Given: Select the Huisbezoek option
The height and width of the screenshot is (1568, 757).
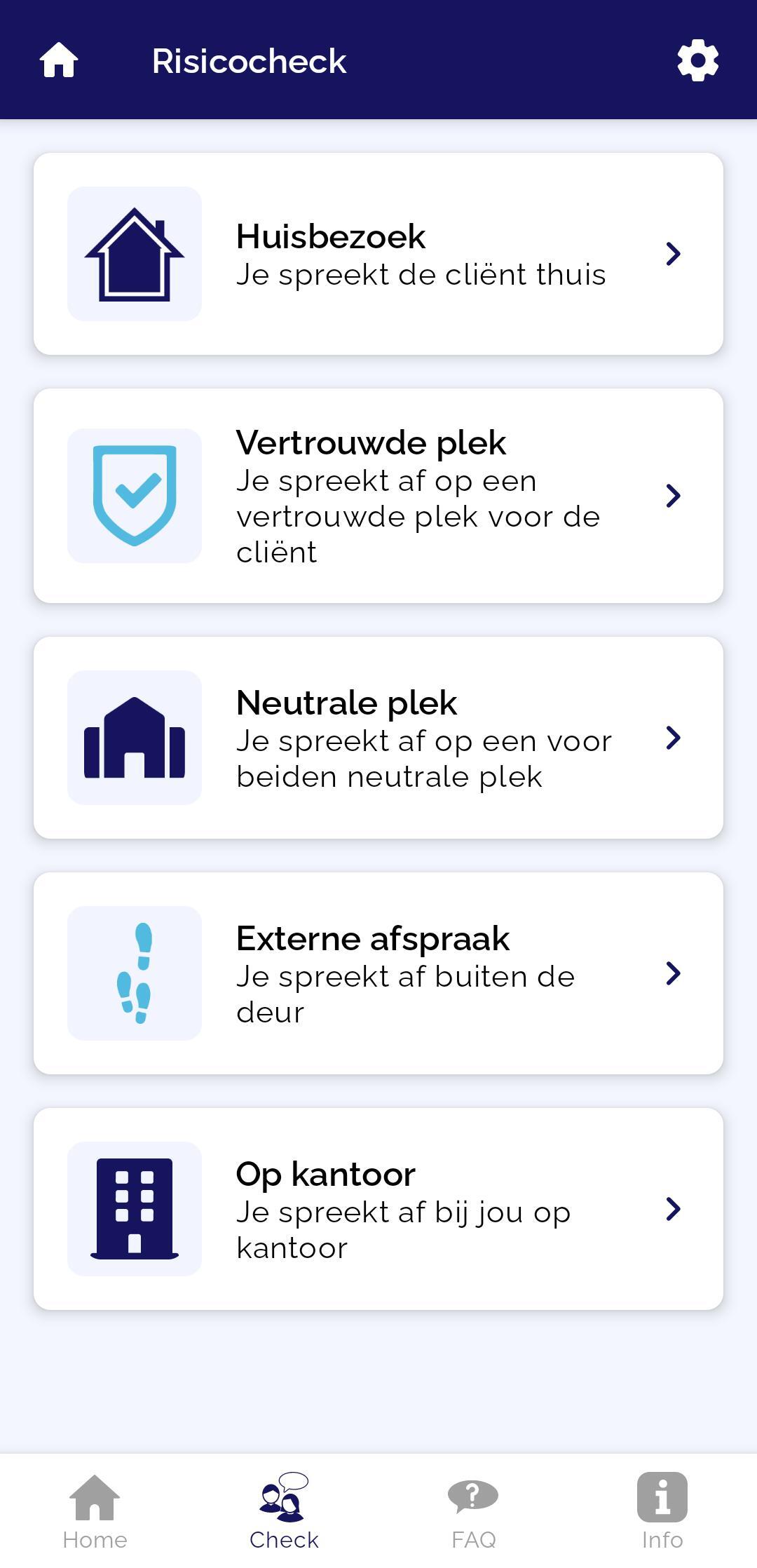Looking at the screenshot, I should click(378, 254).
